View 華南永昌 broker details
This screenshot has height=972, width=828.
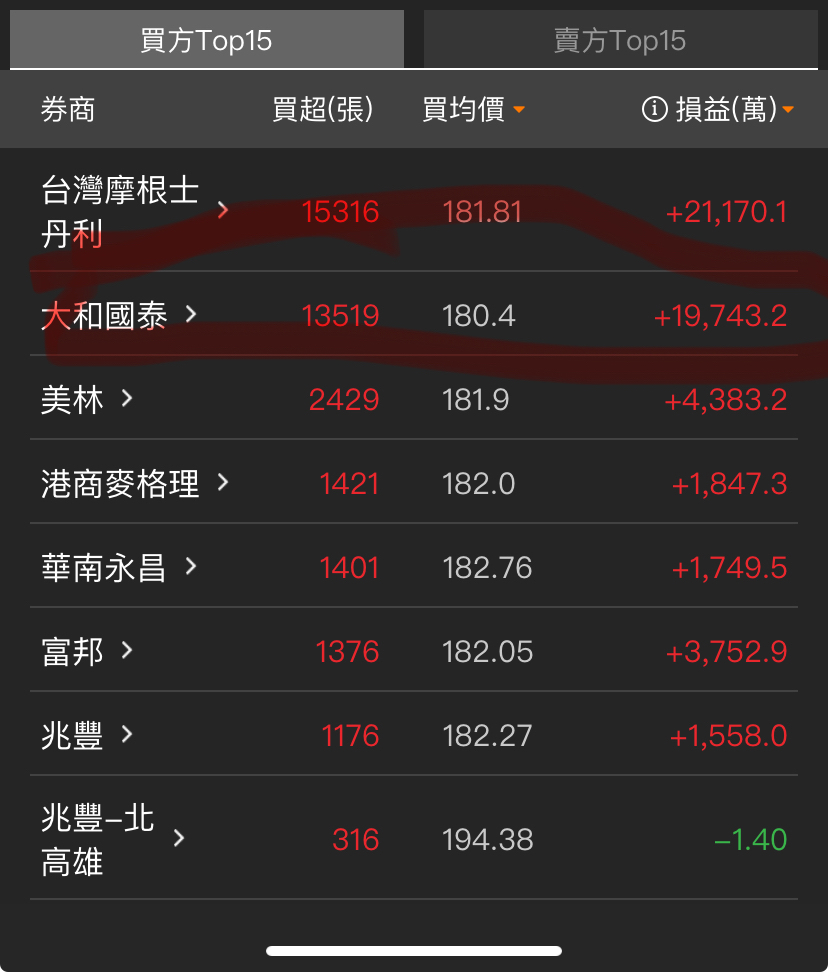pyautogui.click(x=414, y=566)
